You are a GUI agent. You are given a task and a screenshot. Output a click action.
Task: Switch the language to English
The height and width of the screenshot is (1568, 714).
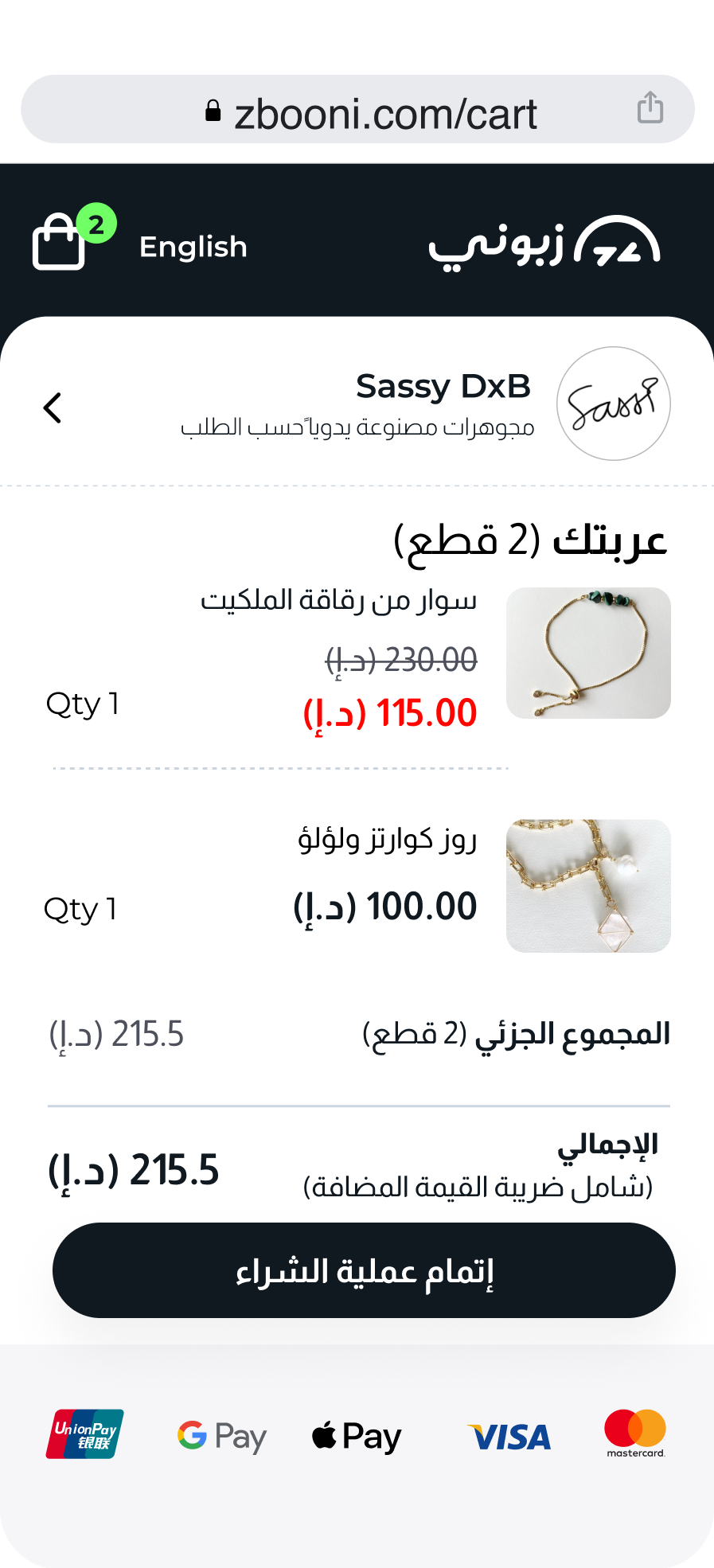click(x=193, y=247)
